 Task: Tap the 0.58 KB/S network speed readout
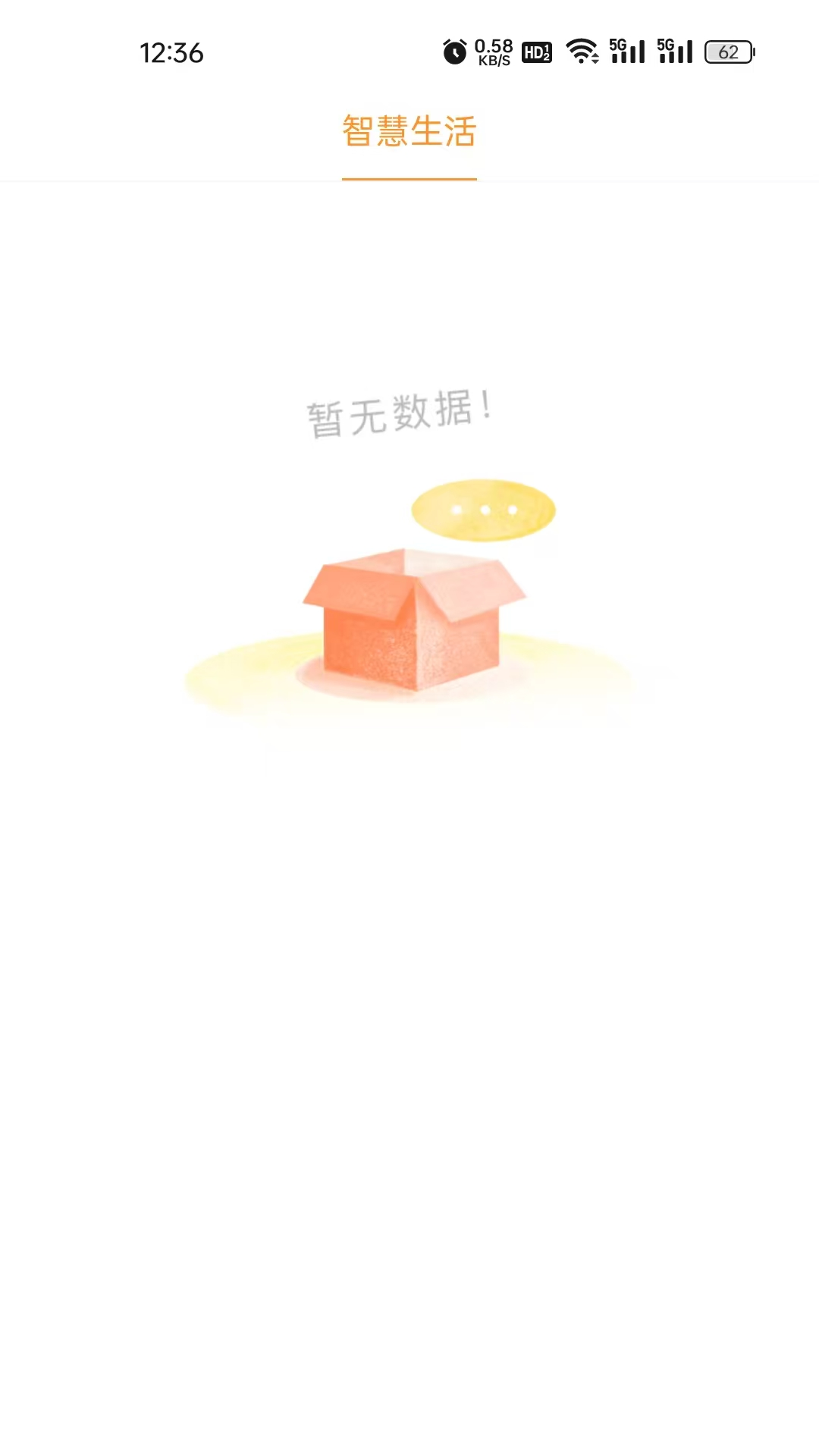(x=492, y=50)
